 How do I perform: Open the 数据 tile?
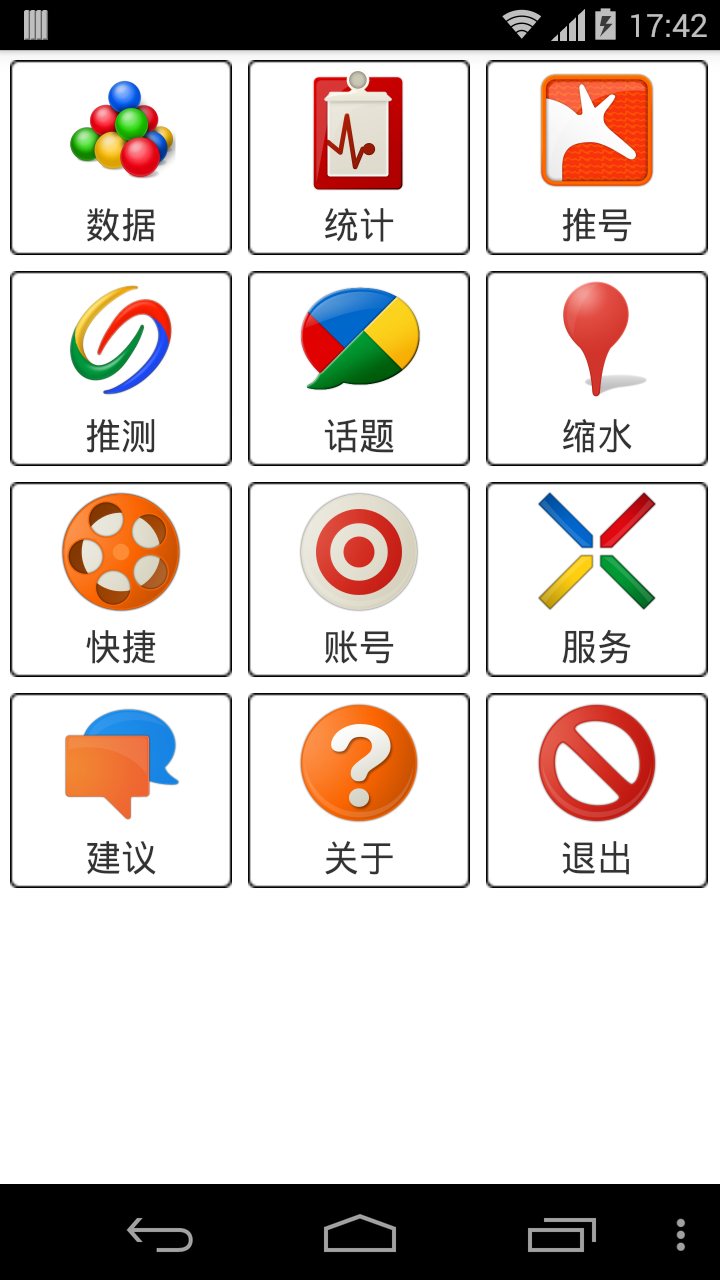coord(121,157)
